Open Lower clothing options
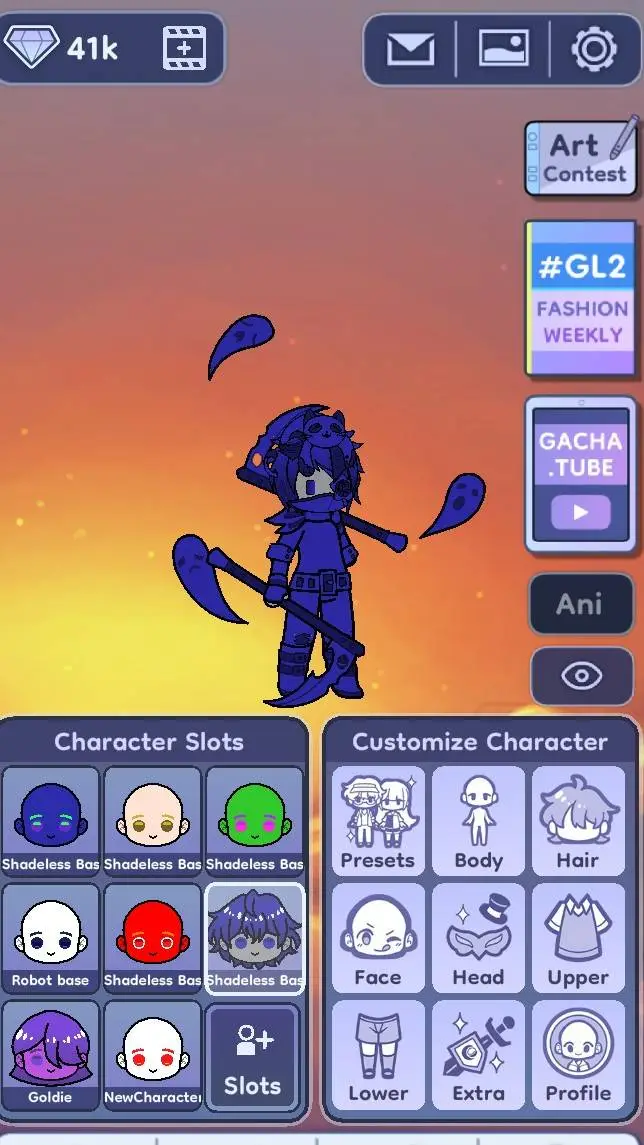This screenshot has width=644, height=1145. (377, 1053)
